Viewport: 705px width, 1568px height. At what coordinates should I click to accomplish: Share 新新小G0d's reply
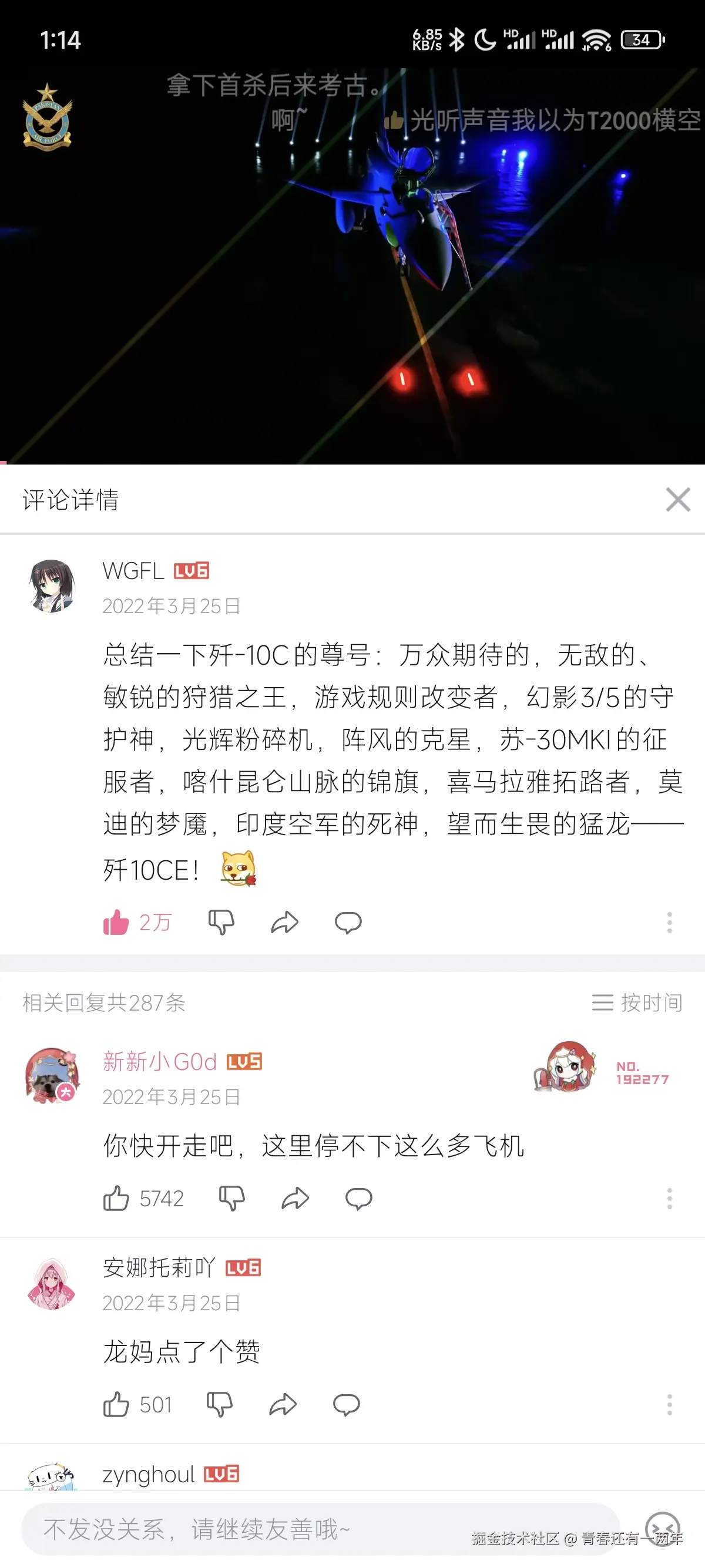coord(296,1199)
